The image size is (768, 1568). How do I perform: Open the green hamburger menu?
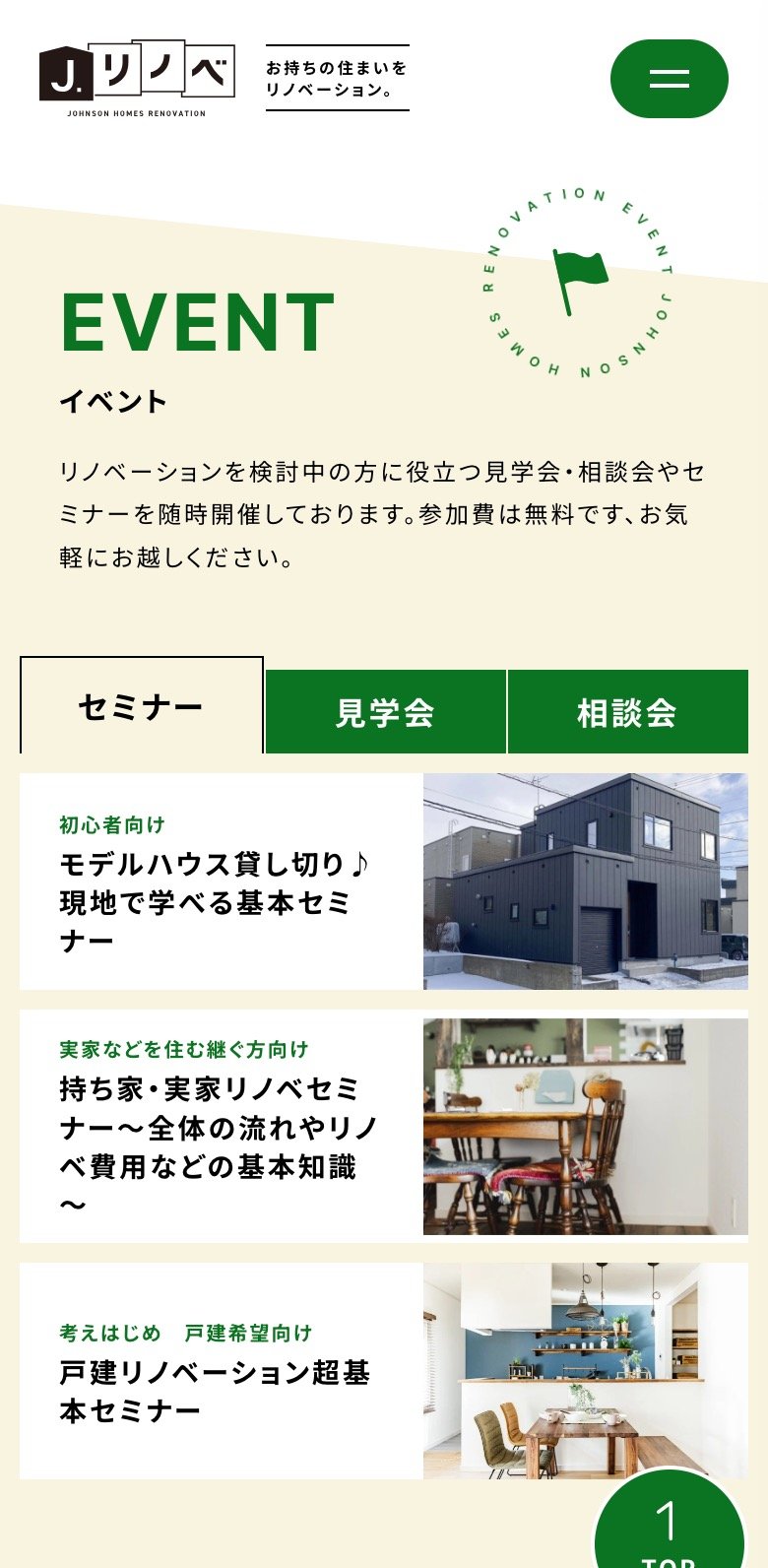coord(669,79)
